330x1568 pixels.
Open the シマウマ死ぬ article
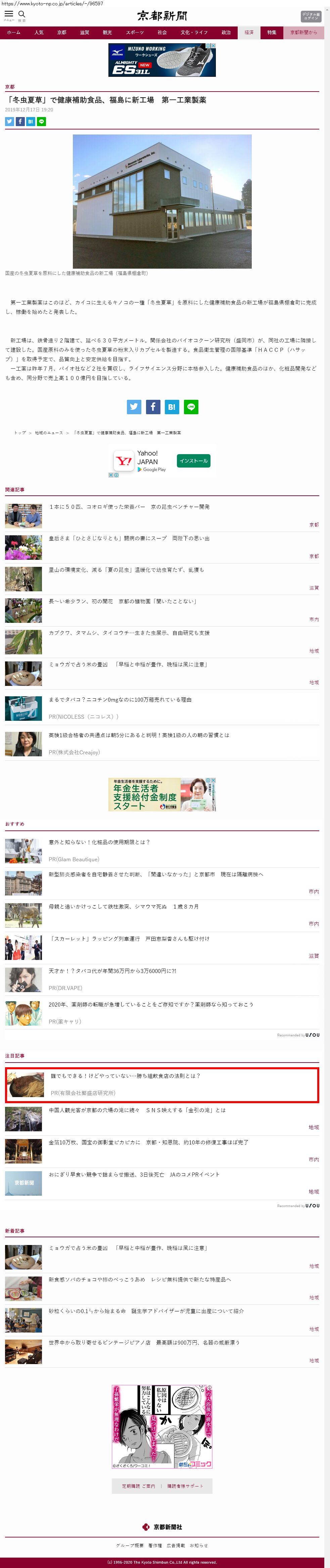[124, 906]
